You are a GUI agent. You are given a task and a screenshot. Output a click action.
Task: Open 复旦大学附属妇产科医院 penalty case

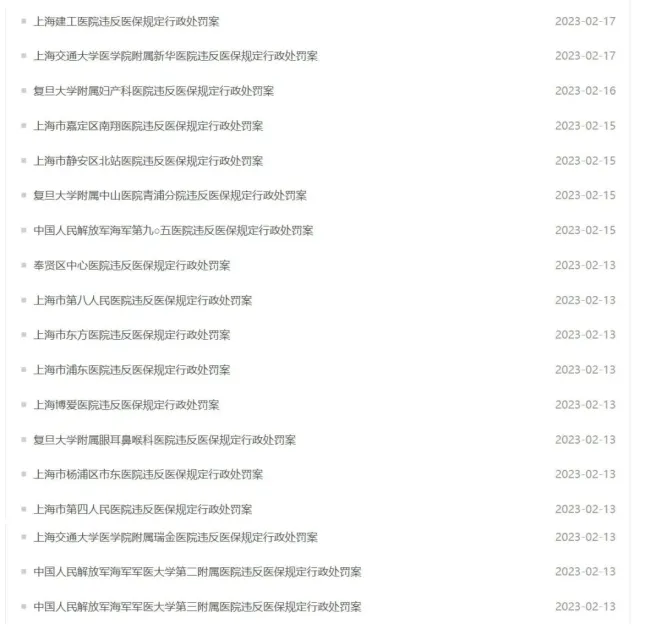[154, 91]
